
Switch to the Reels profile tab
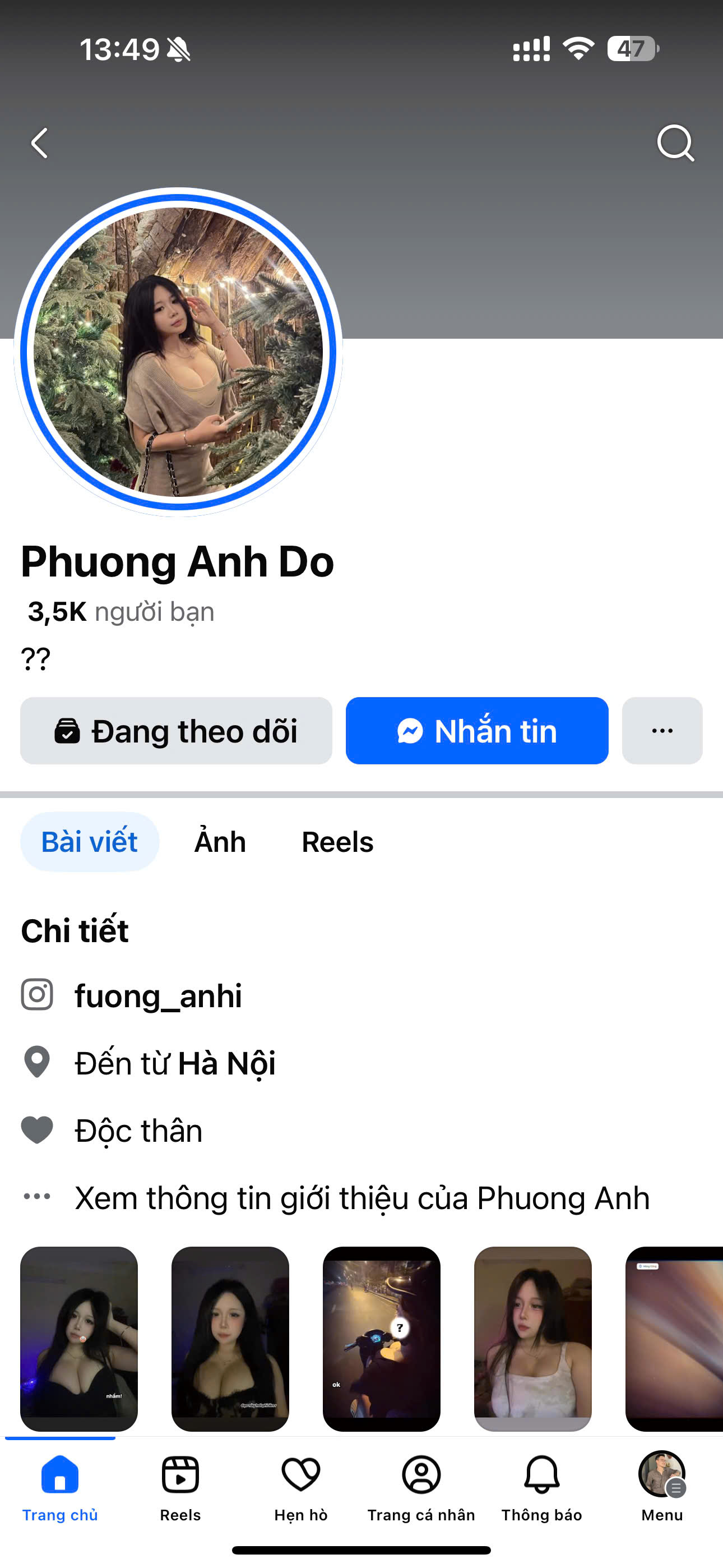(x=337, y=842)
